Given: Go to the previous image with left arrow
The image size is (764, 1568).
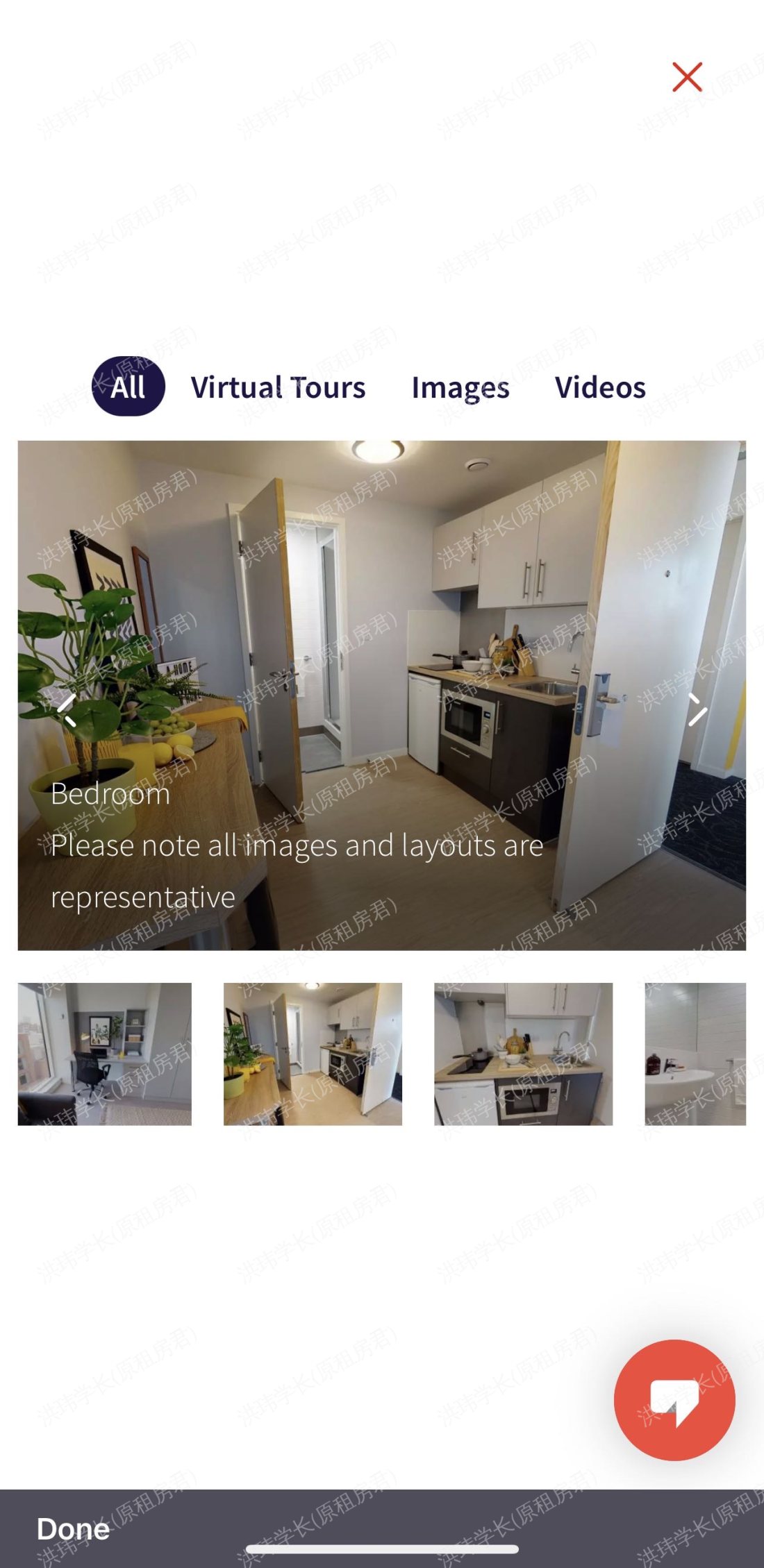Looking at the screenshot, I should tap(67, 709).
